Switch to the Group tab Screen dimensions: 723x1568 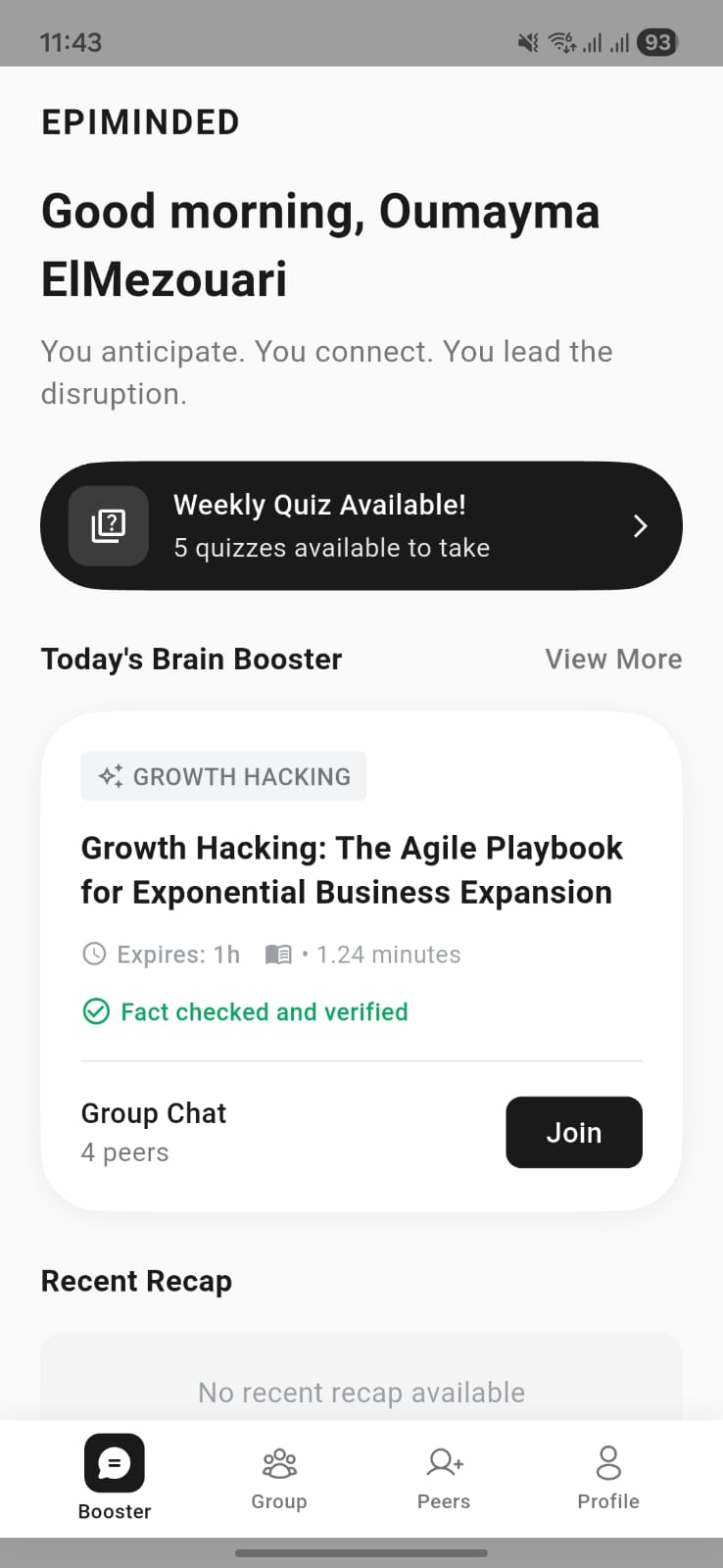279,1478
